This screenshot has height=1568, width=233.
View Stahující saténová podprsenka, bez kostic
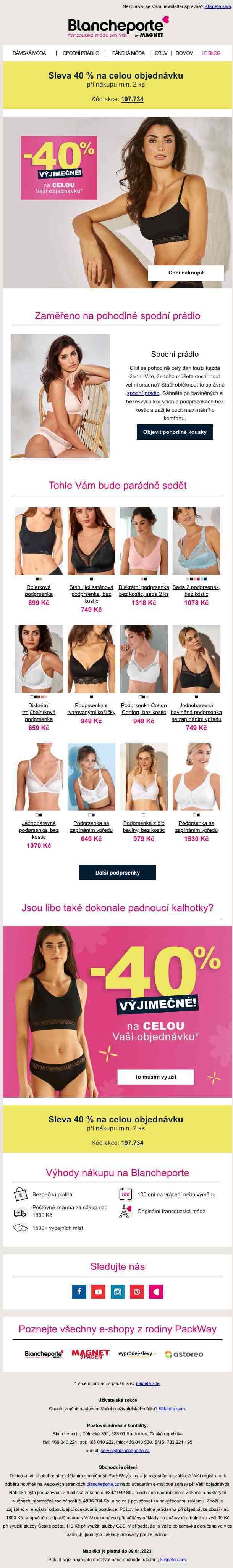point(91,594)
